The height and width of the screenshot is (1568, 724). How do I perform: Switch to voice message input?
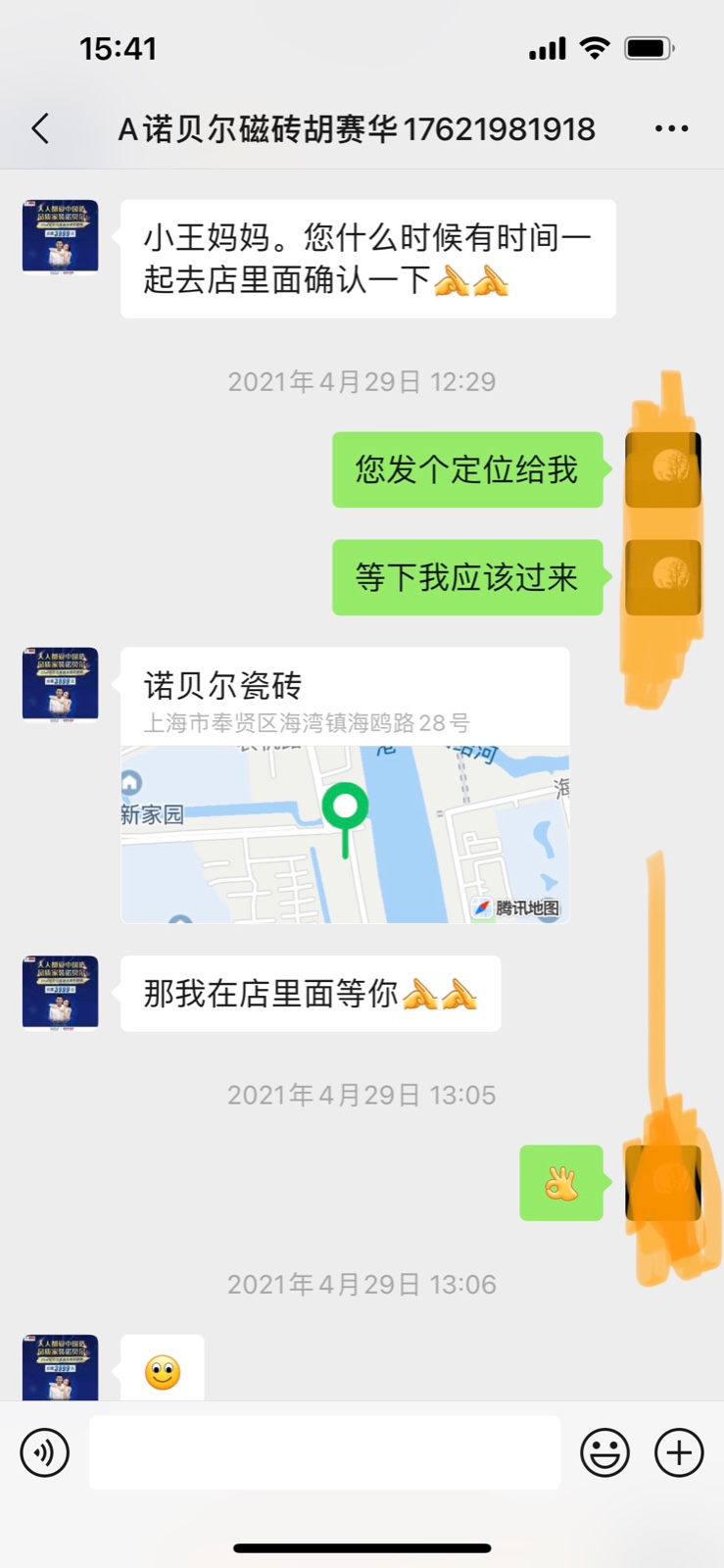pyautogui.click(x=45, y=1452)
